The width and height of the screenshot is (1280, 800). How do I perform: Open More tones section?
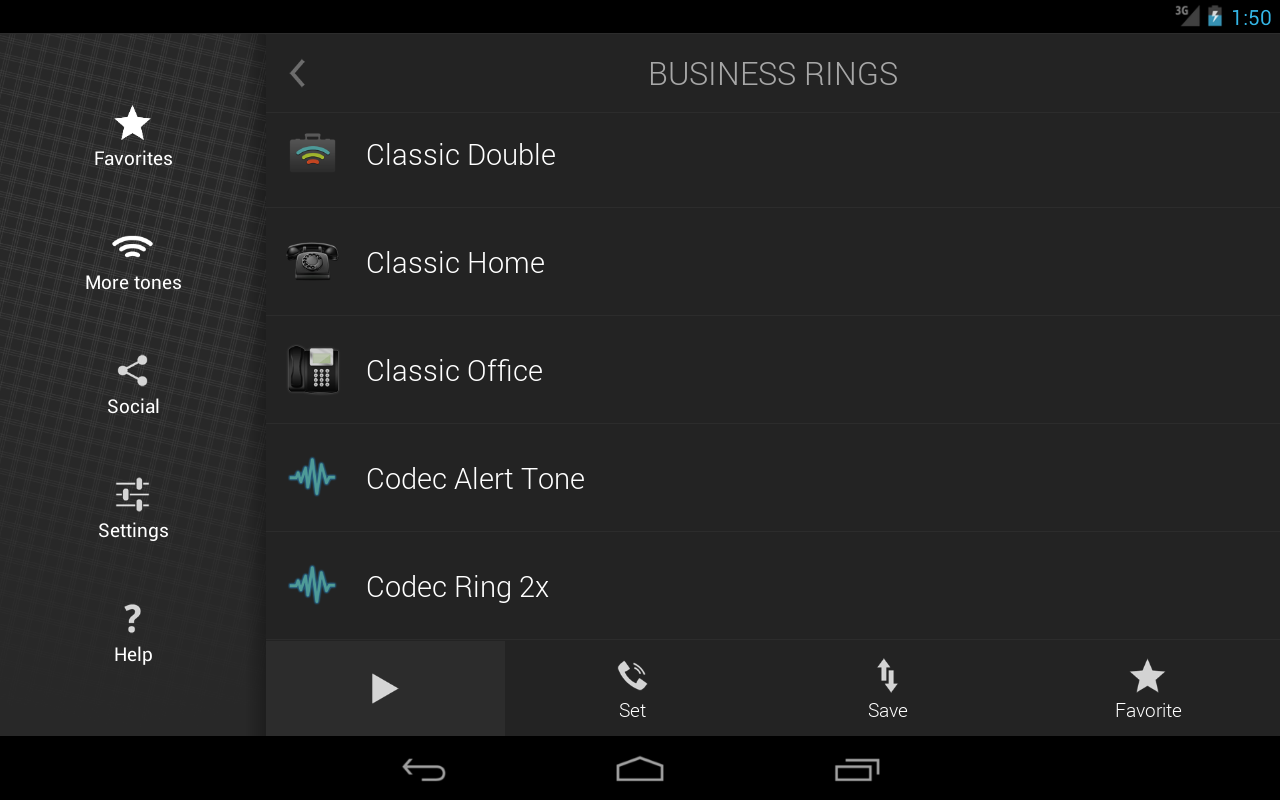coord(133,261)
